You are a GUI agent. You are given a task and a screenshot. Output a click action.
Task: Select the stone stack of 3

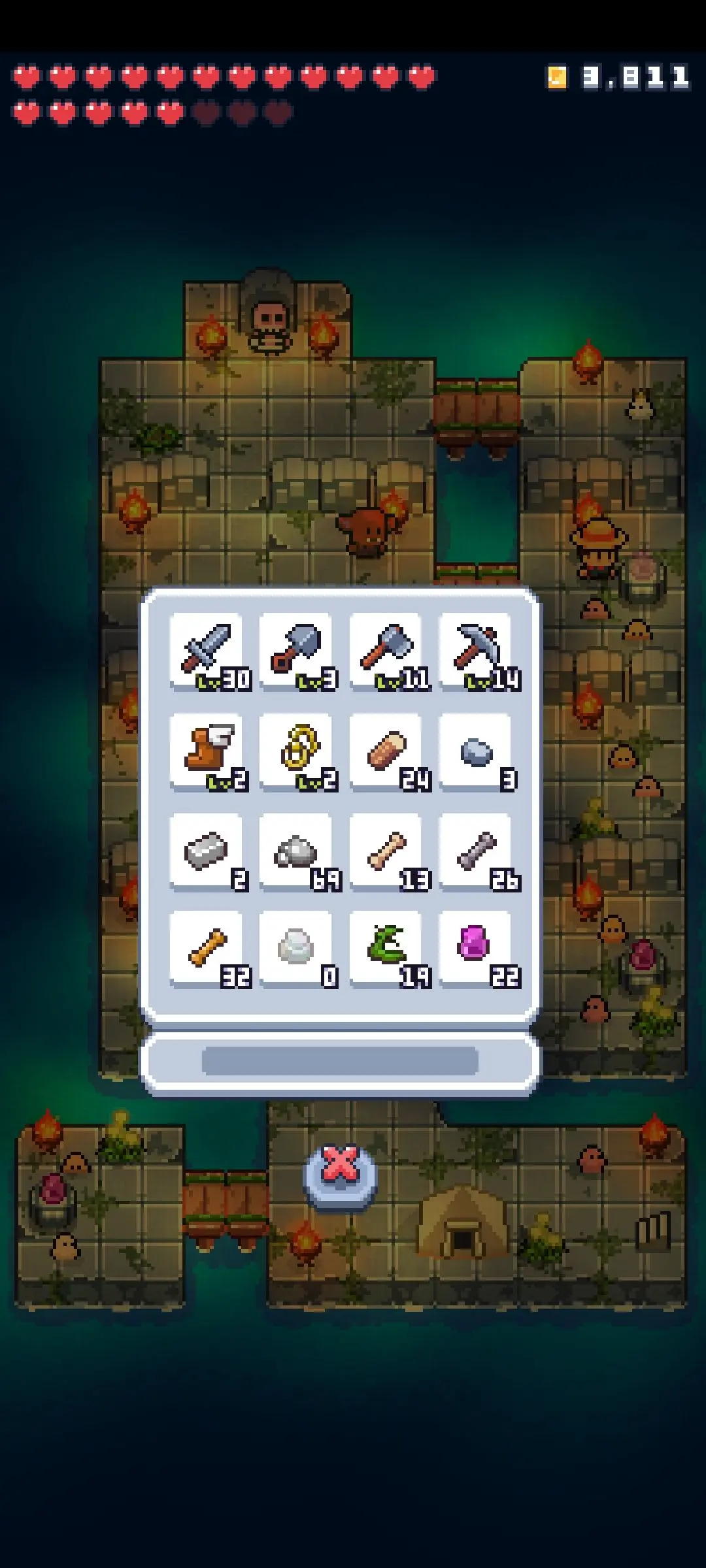(475, 751)
